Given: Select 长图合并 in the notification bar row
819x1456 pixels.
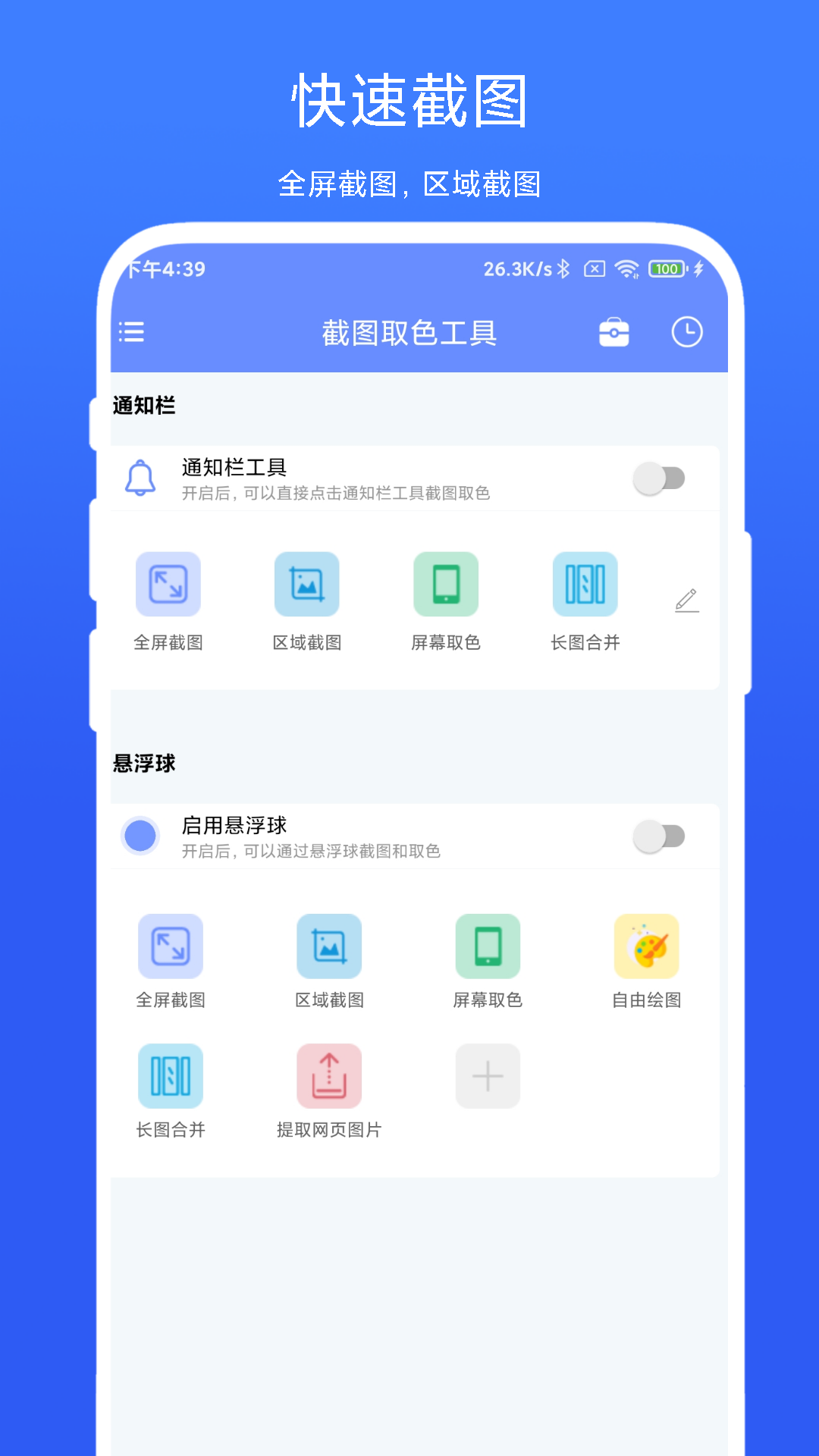Looking at the screenshot, I should tap(584, 584).
